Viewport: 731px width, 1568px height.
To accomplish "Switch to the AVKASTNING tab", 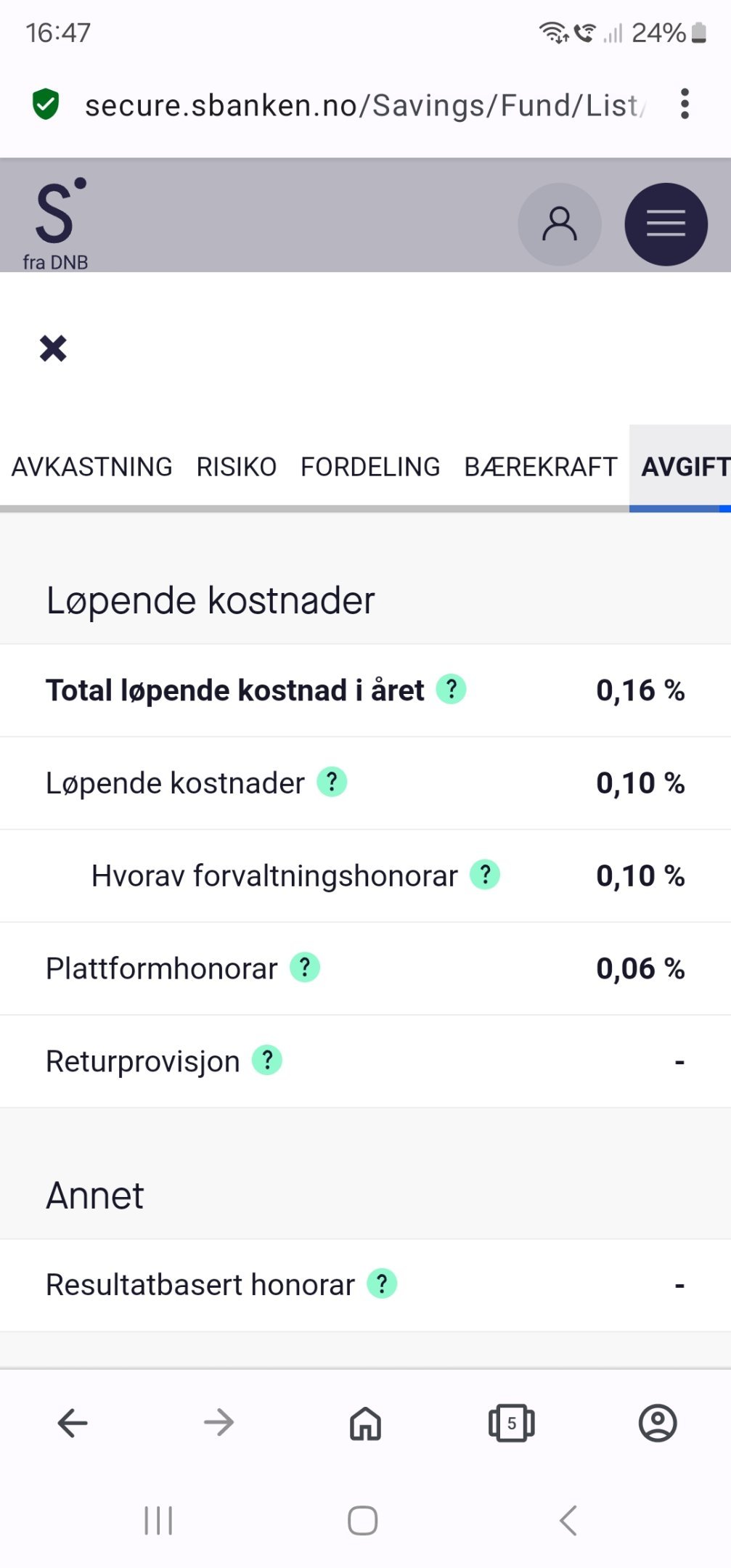I will pyautogui.click(x=92, y=467).
